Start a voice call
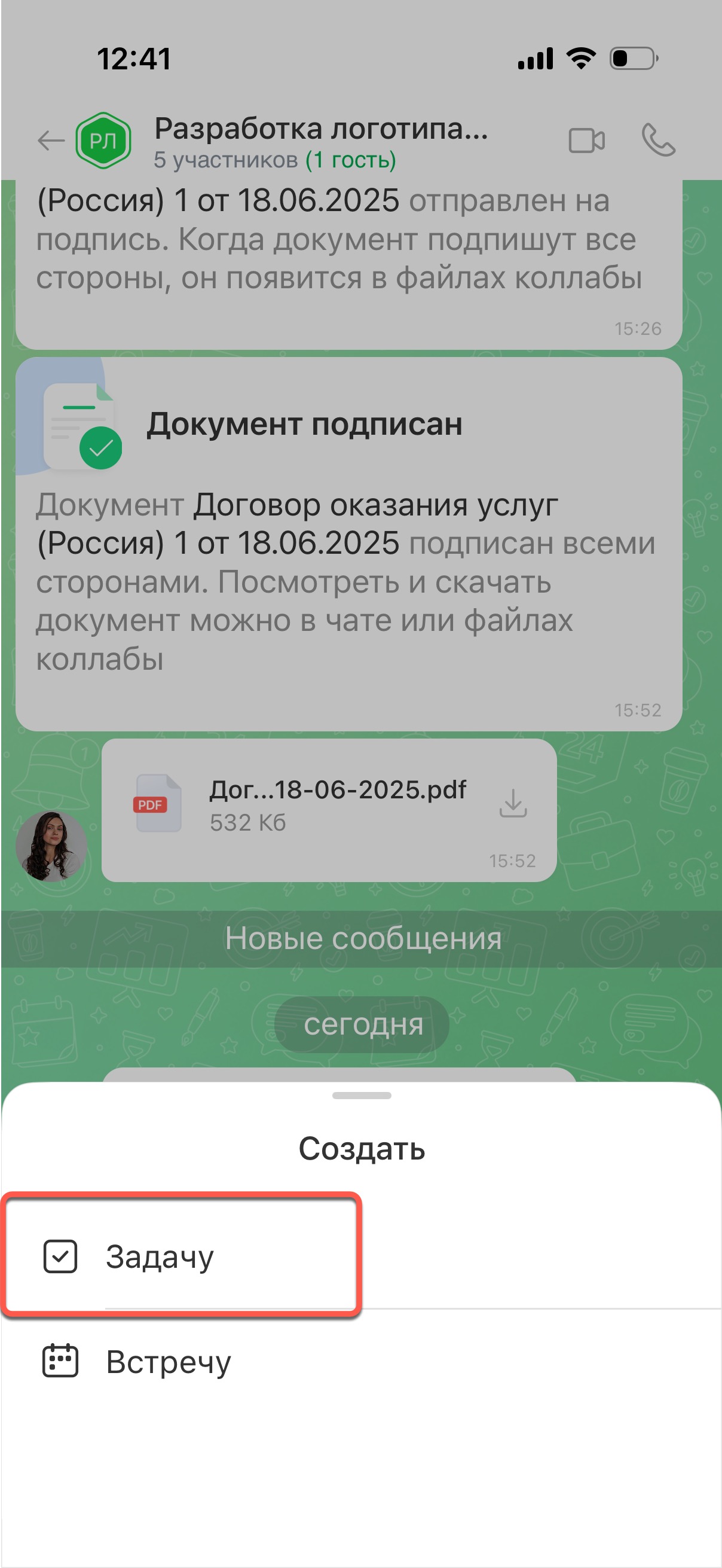The width and height of the screenshot is (722, 1568). click(x=658, y=141)
